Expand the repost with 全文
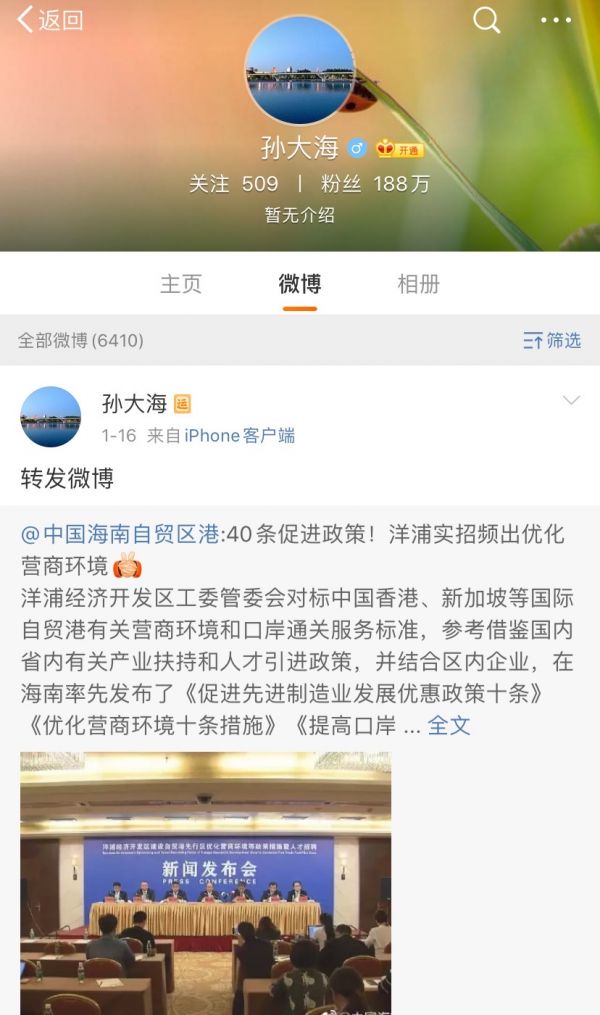Screen dimensions: 600x1015 pos(449,726)
